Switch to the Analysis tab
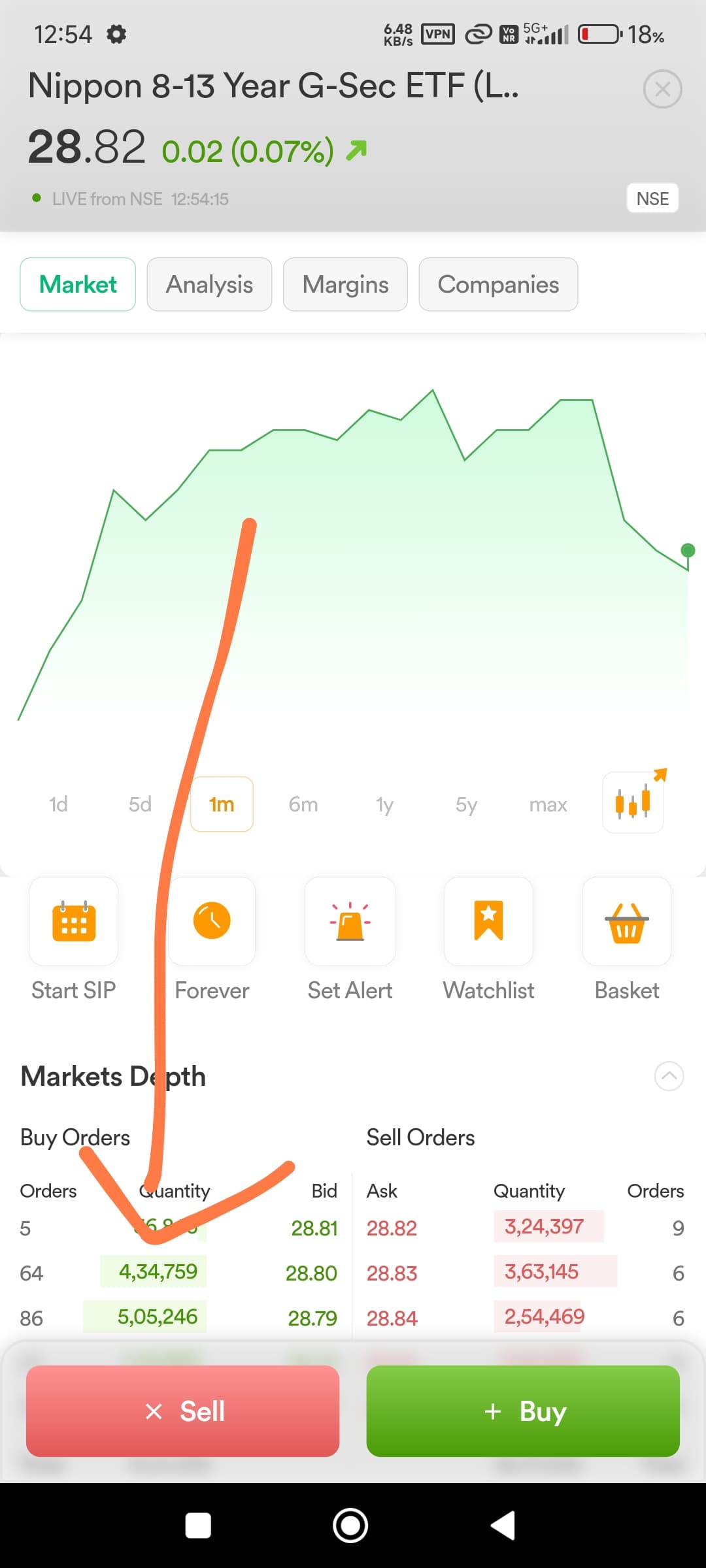The image size is (706, 1568). pyautogui.click(x=209, y=284)
